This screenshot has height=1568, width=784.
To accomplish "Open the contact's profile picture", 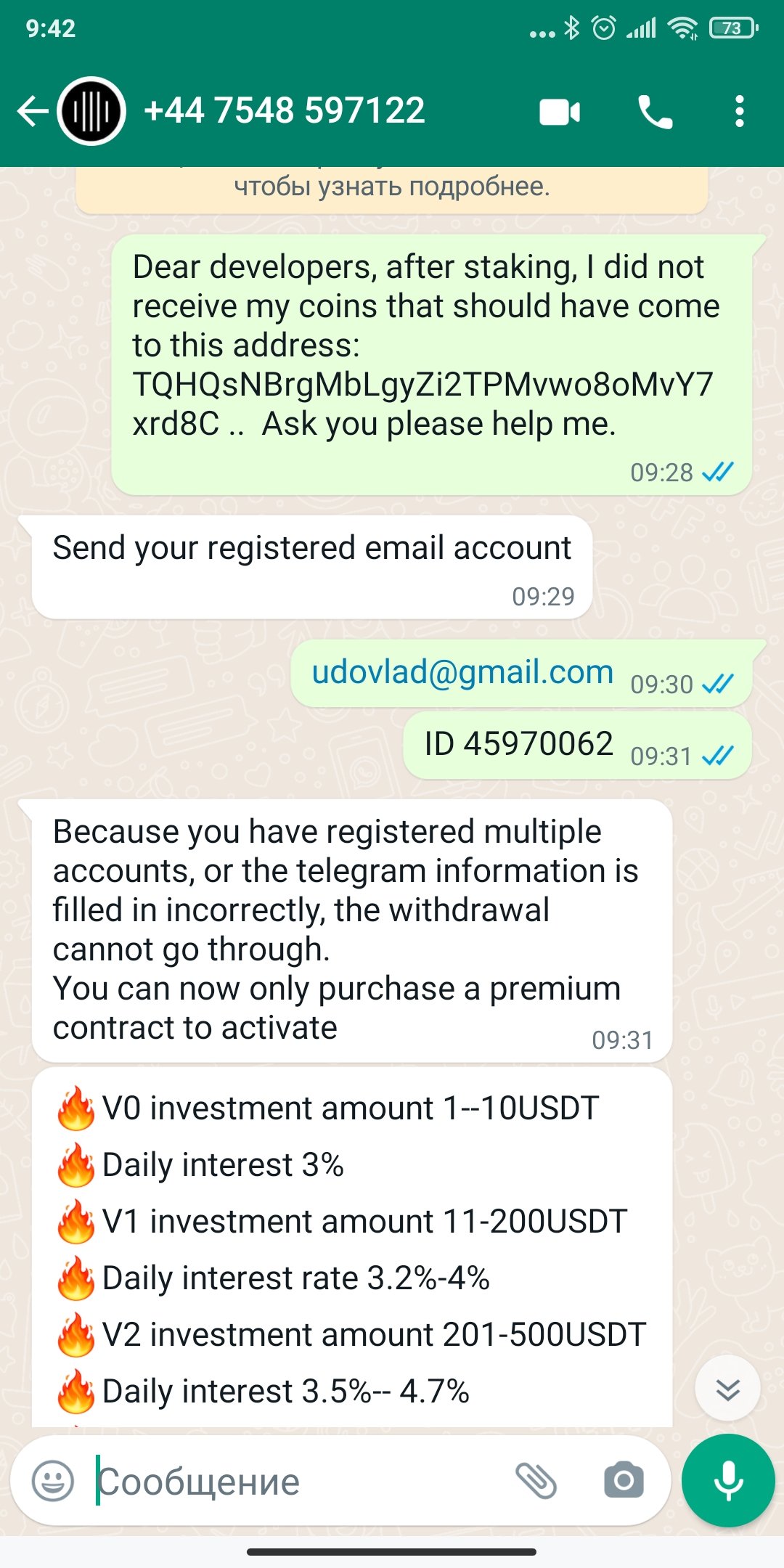I will (91, 112).
